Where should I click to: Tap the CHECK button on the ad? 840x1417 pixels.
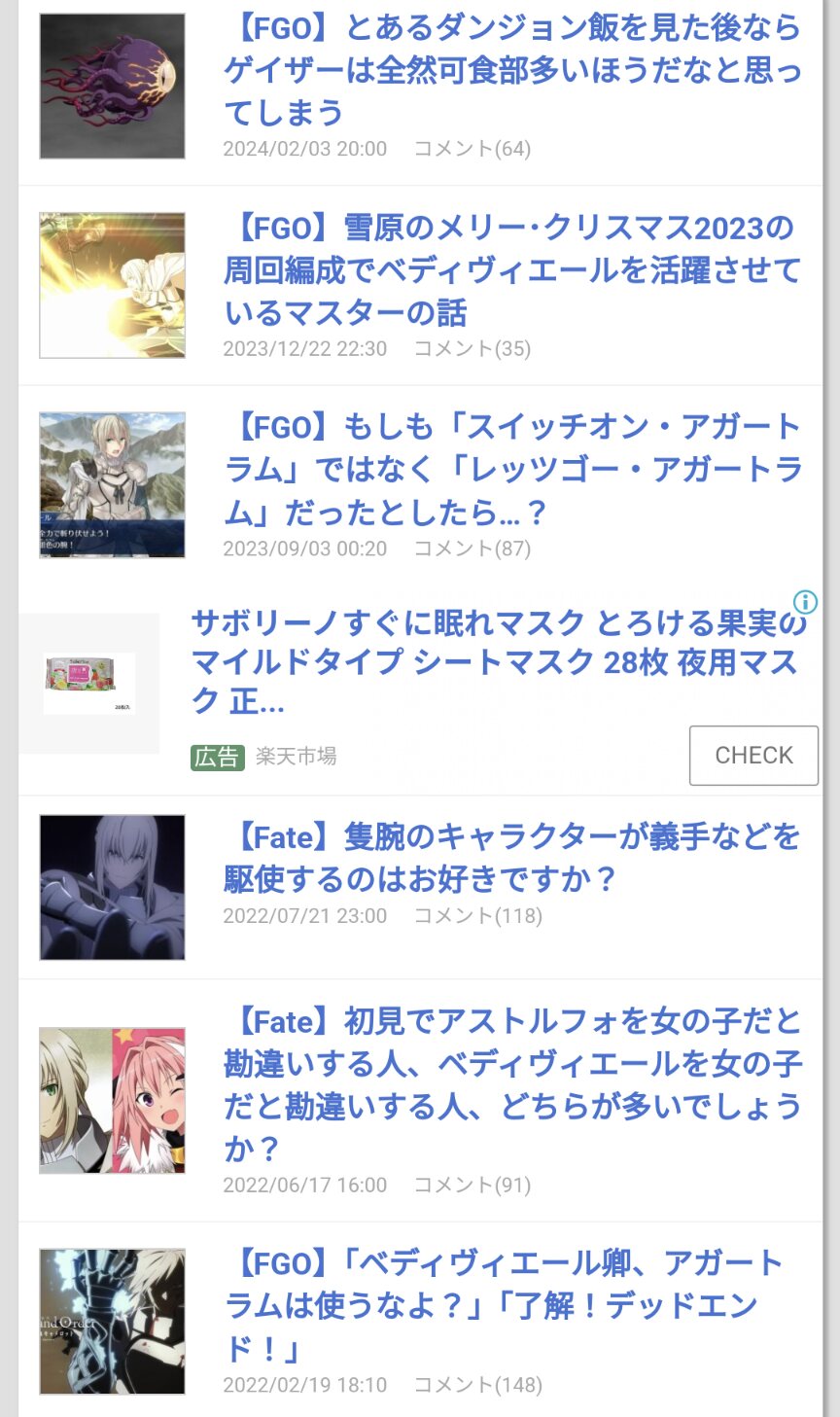753,755
